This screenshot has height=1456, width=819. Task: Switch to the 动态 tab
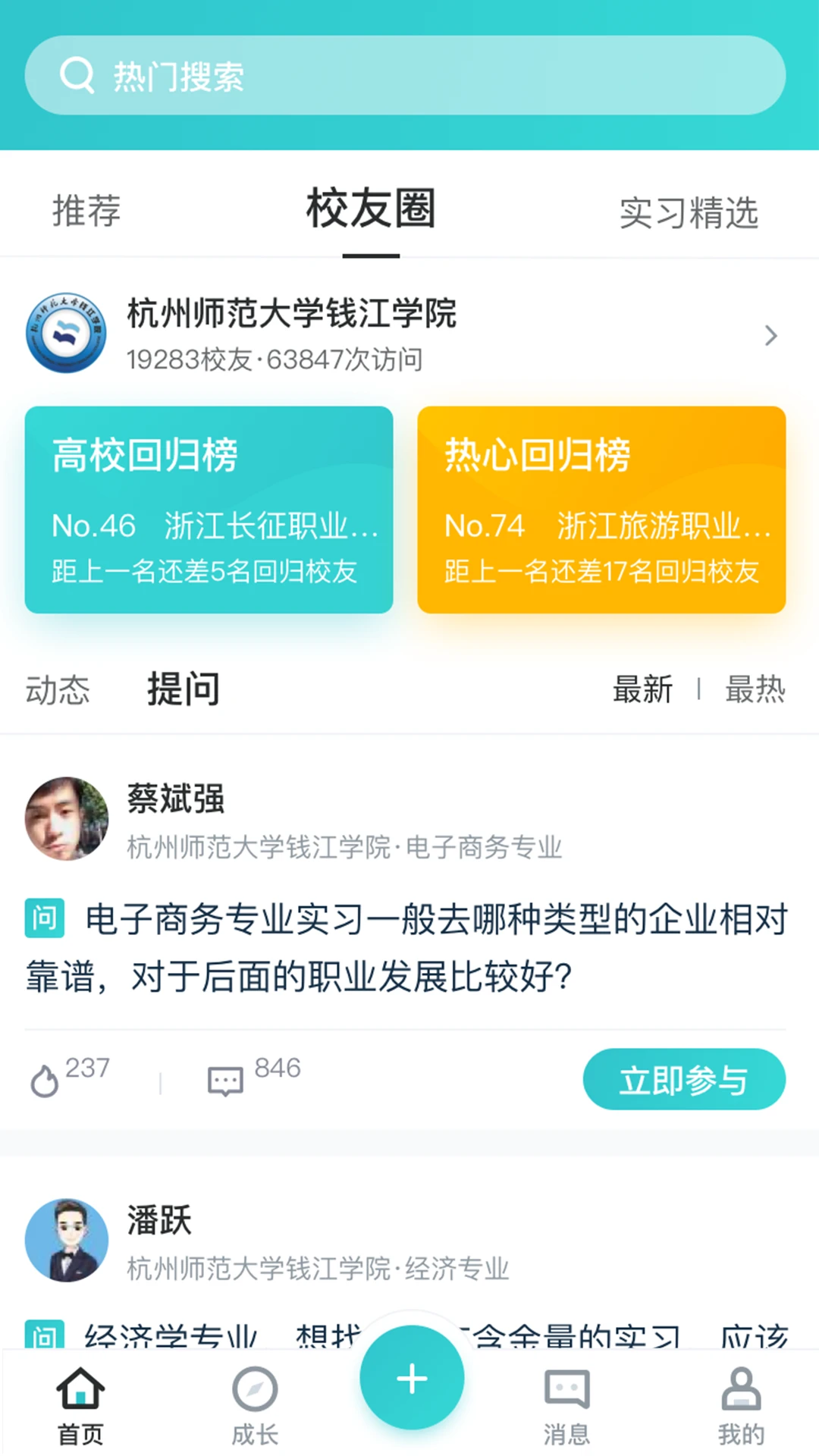pyautogui.click(x=58, y=690)
